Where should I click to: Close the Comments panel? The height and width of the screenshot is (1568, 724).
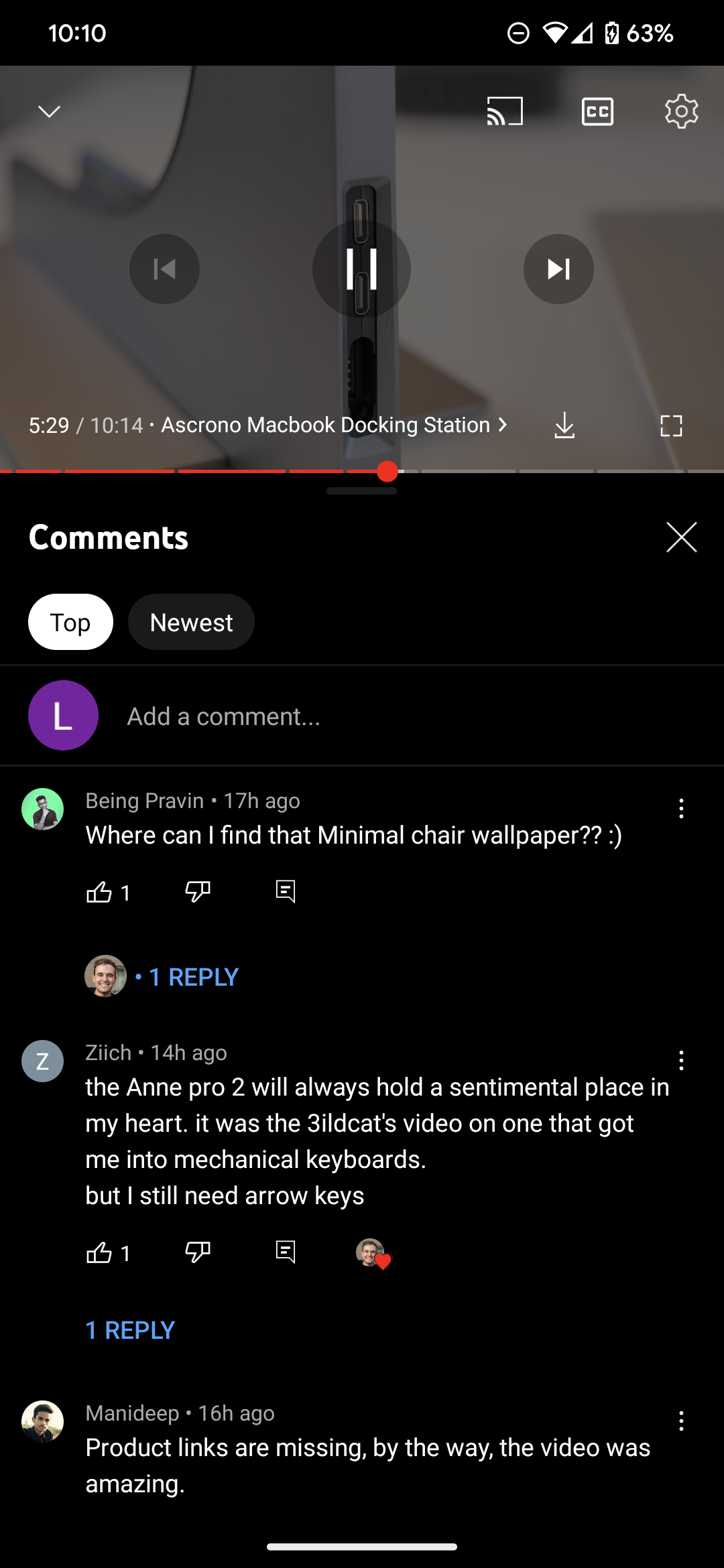pyautogui.click(x=681, y=537)
